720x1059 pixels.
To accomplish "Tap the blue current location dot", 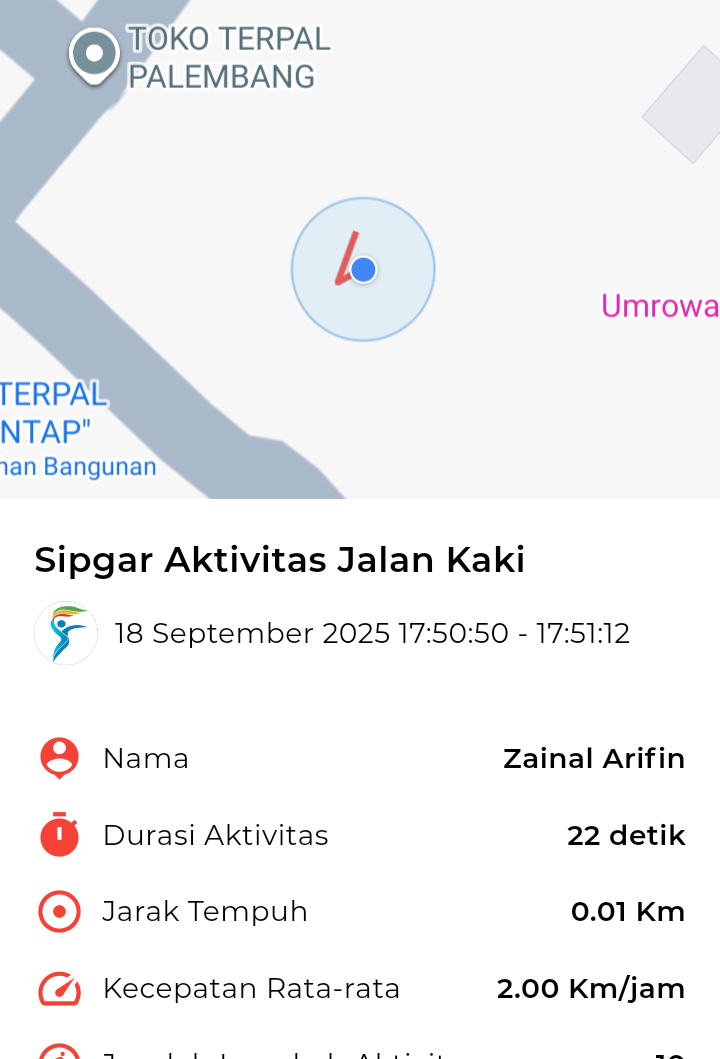I will (364, 270).
